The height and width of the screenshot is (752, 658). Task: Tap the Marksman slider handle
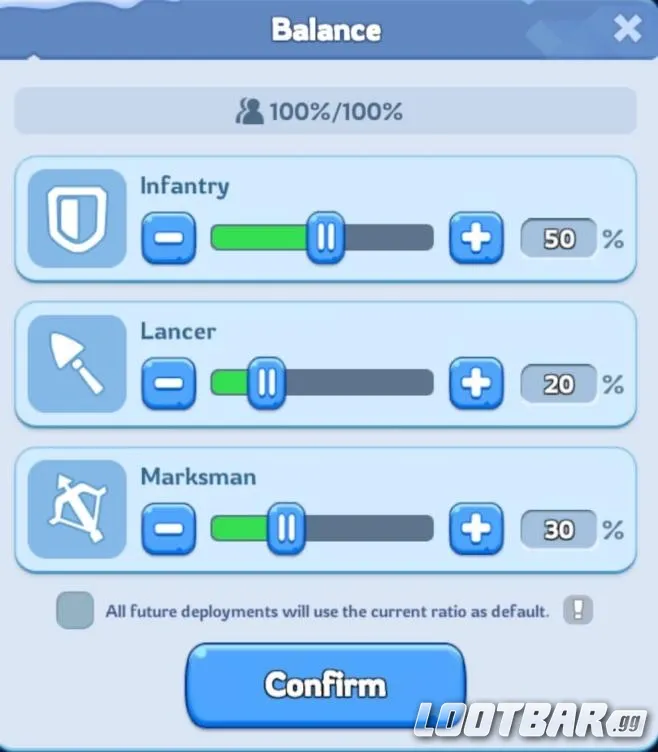[x=286, y=528]
